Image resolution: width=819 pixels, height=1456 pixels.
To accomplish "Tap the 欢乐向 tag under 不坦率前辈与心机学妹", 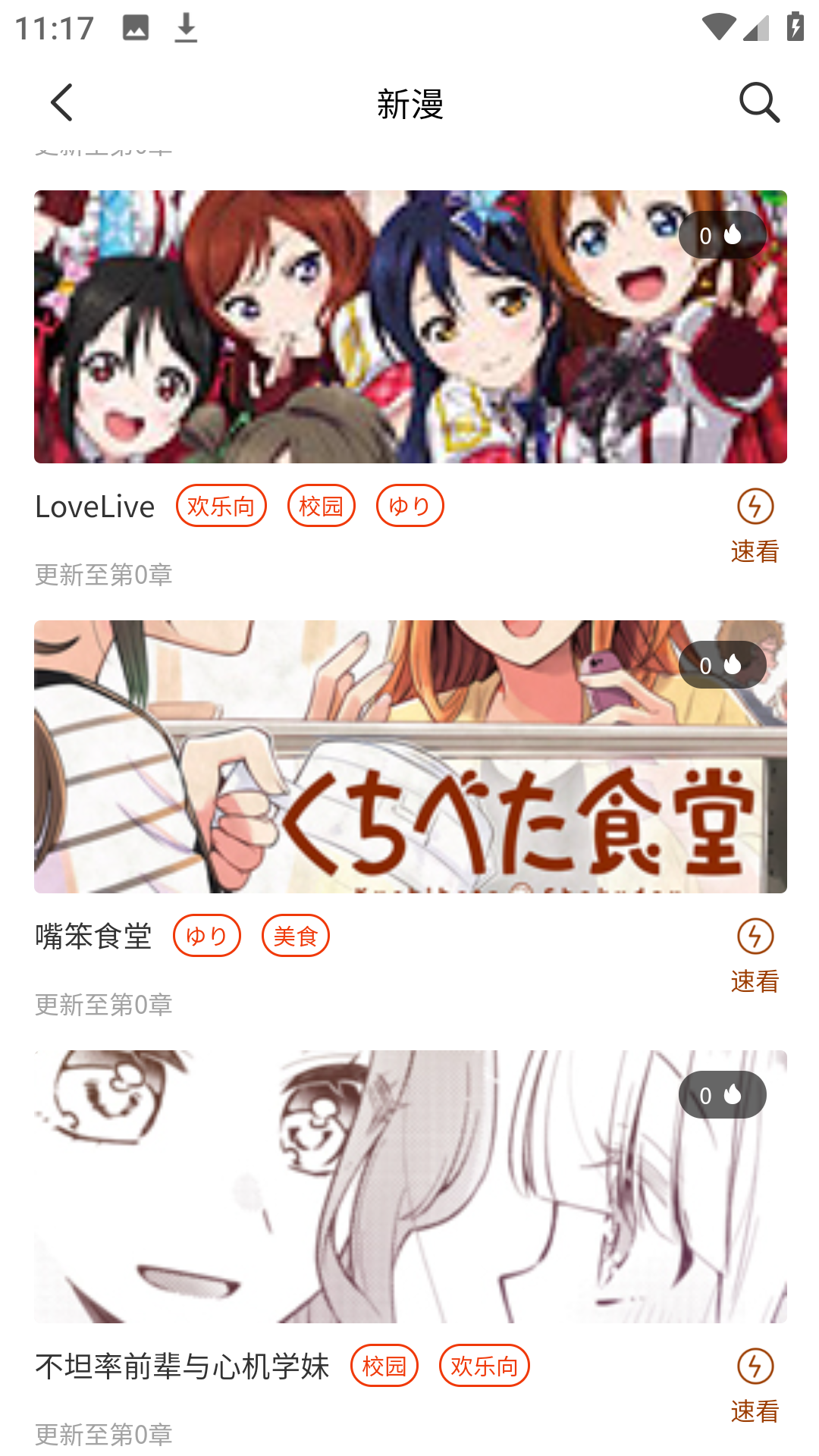I will tap(484, 1366).
